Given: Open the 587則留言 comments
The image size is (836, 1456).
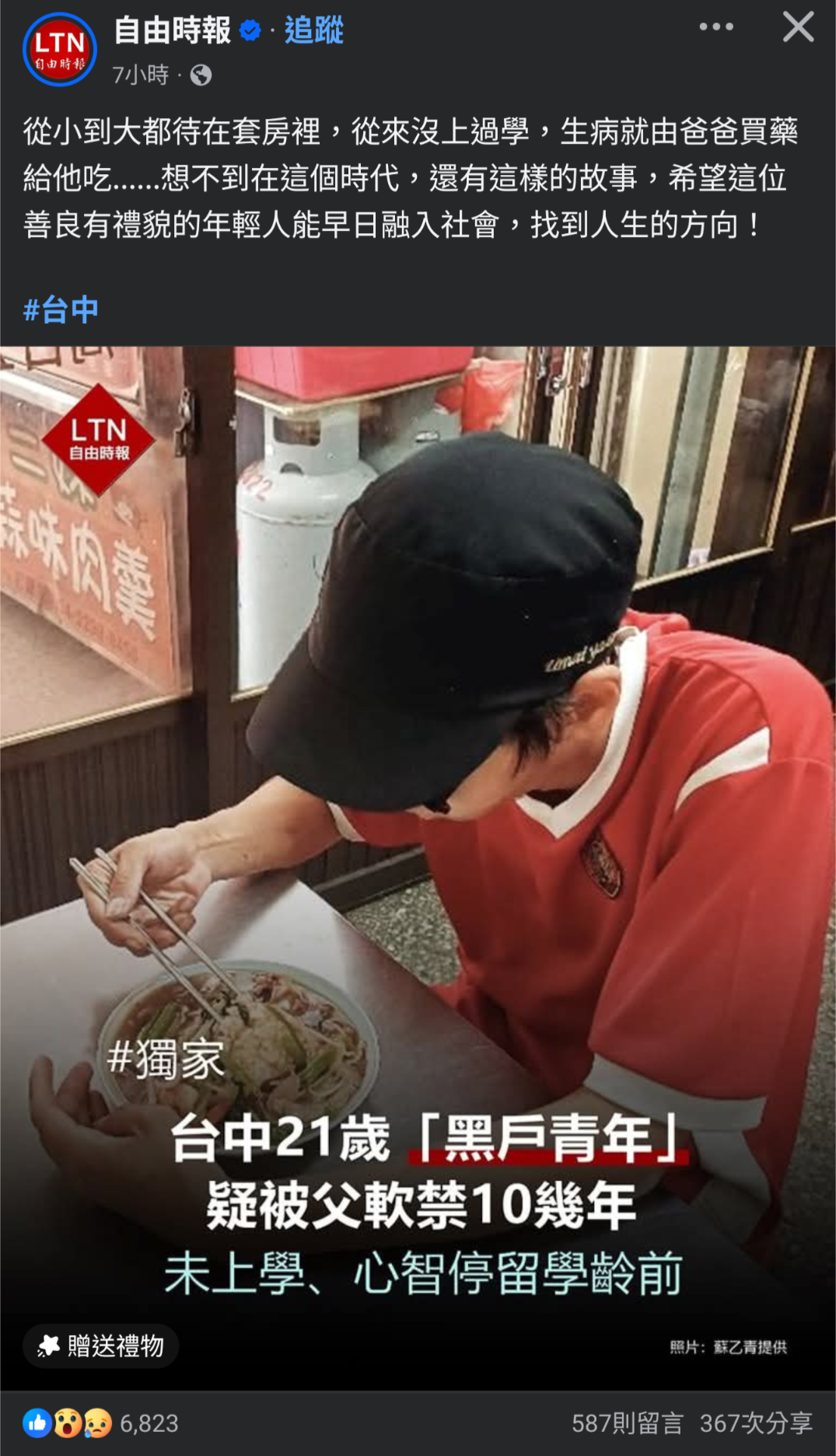Looking at the screenshot, I should [628, 1423].
